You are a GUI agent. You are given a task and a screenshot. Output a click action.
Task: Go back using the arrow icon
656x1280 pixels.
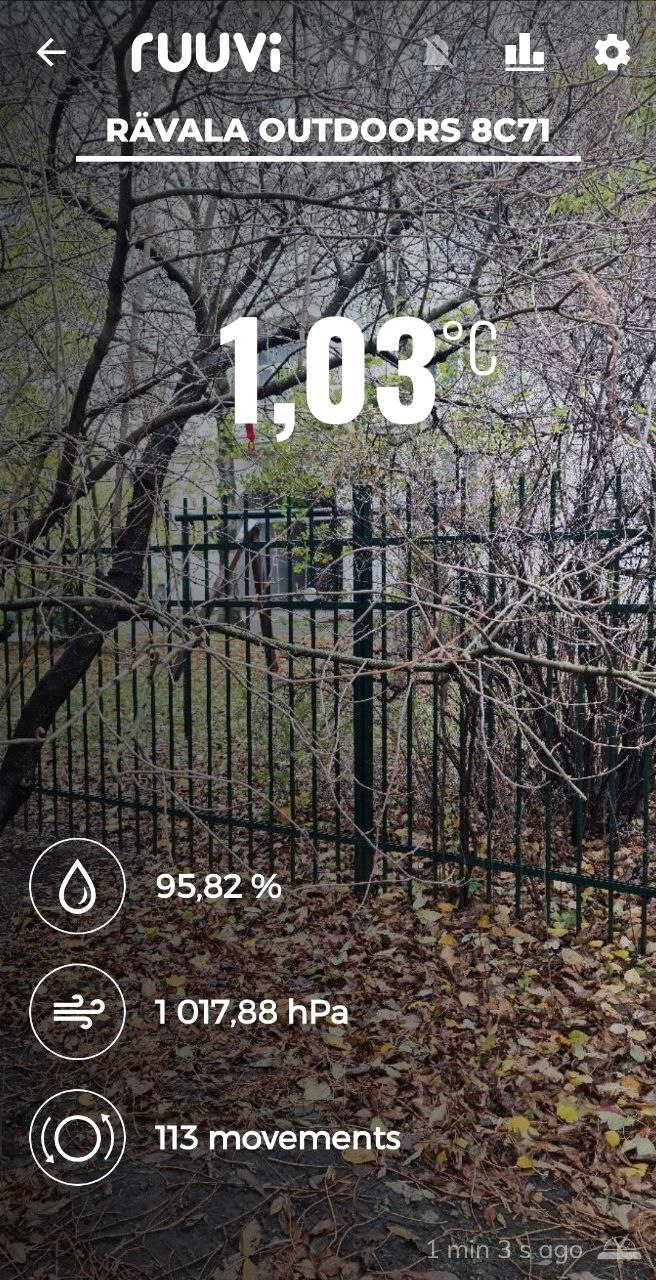(x=50, y=53)
